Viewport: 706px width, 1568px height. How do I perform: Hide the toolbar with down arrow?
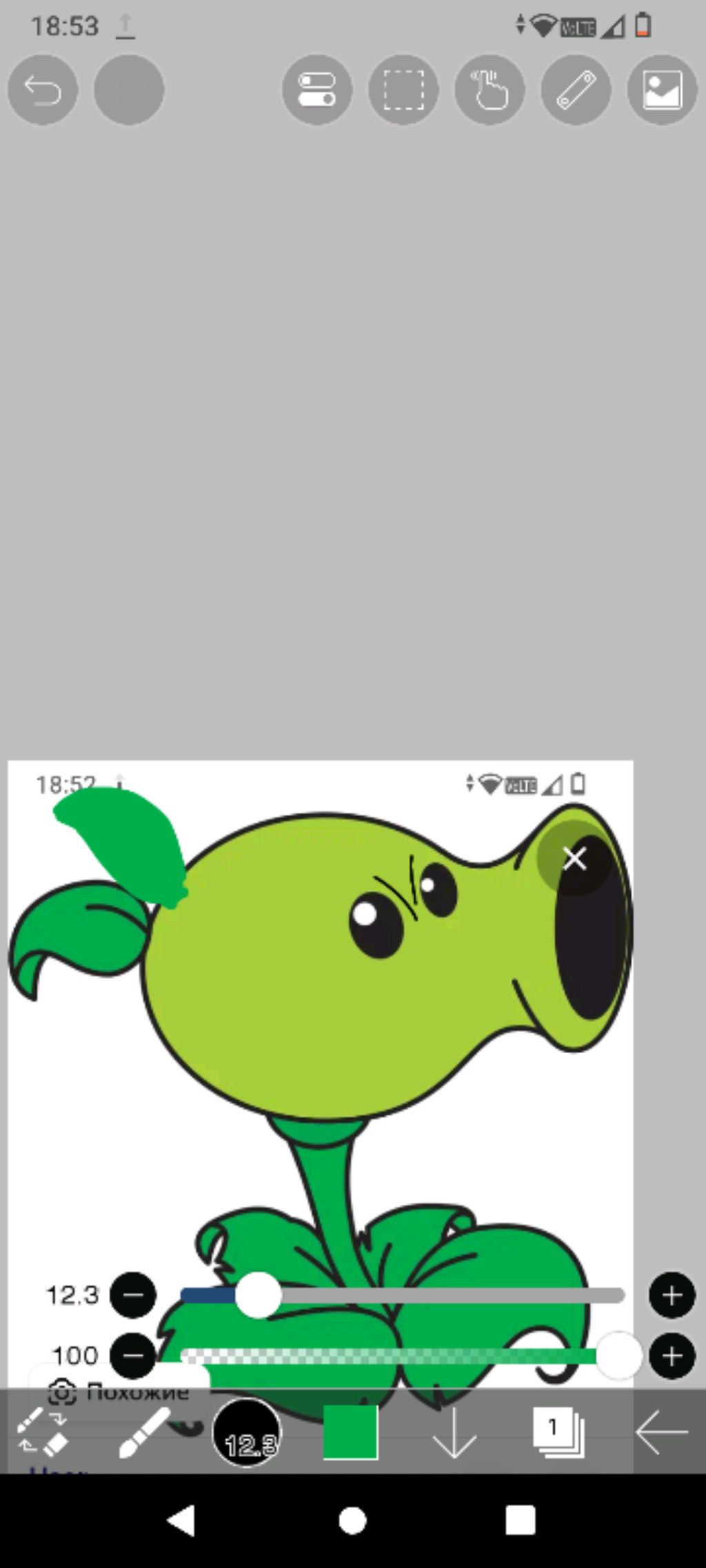click(454, 1432)
